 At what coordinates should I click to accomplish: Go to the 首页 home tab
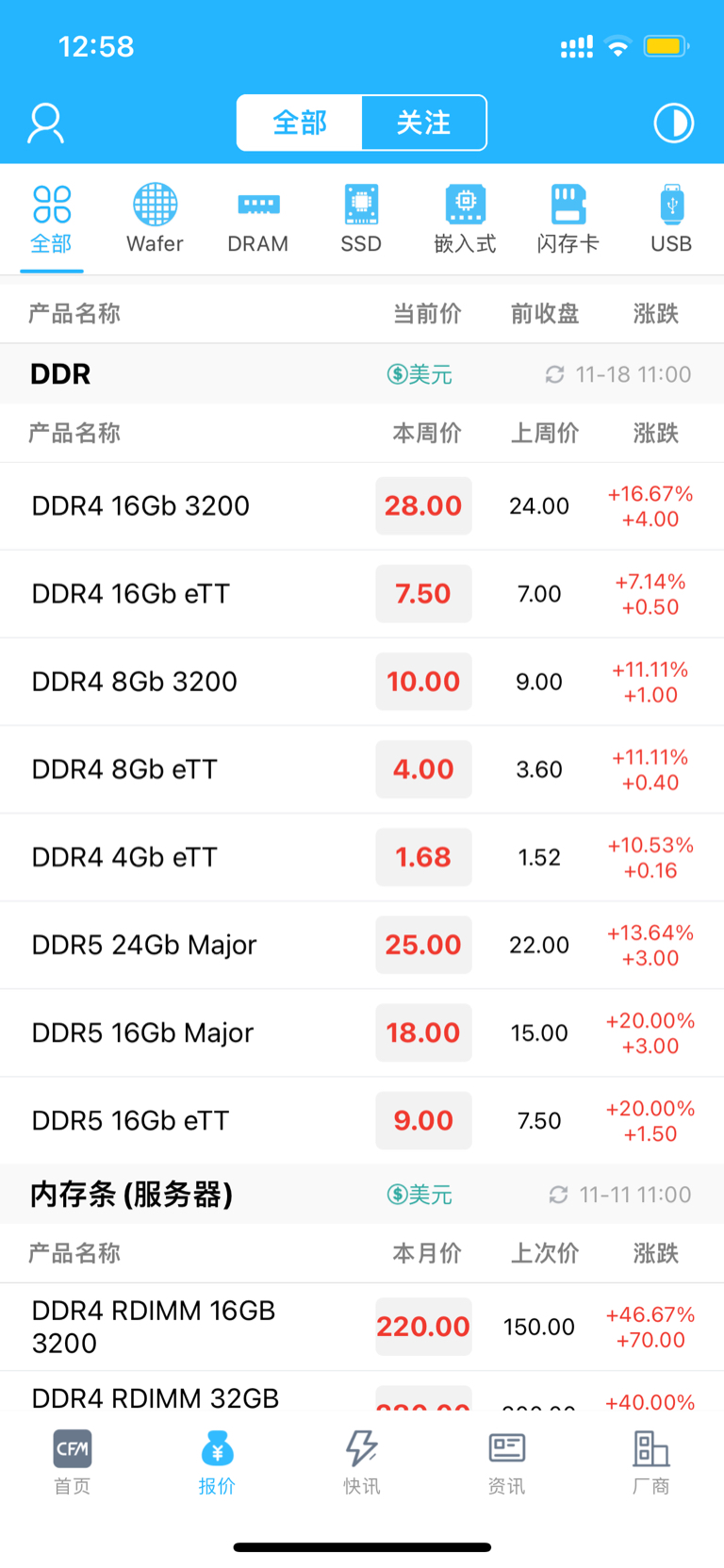[x=73, y=1461]
